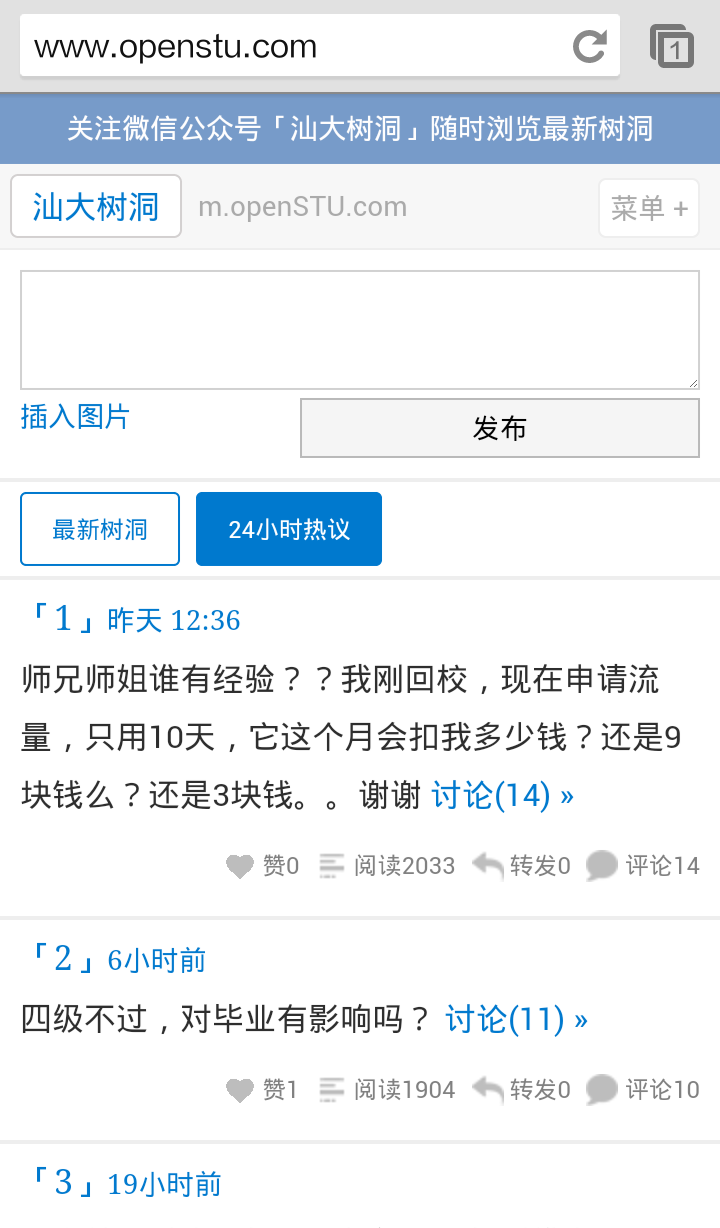Open the 汕大树洞 home button
720x1228 pixels.
(96, 207)
